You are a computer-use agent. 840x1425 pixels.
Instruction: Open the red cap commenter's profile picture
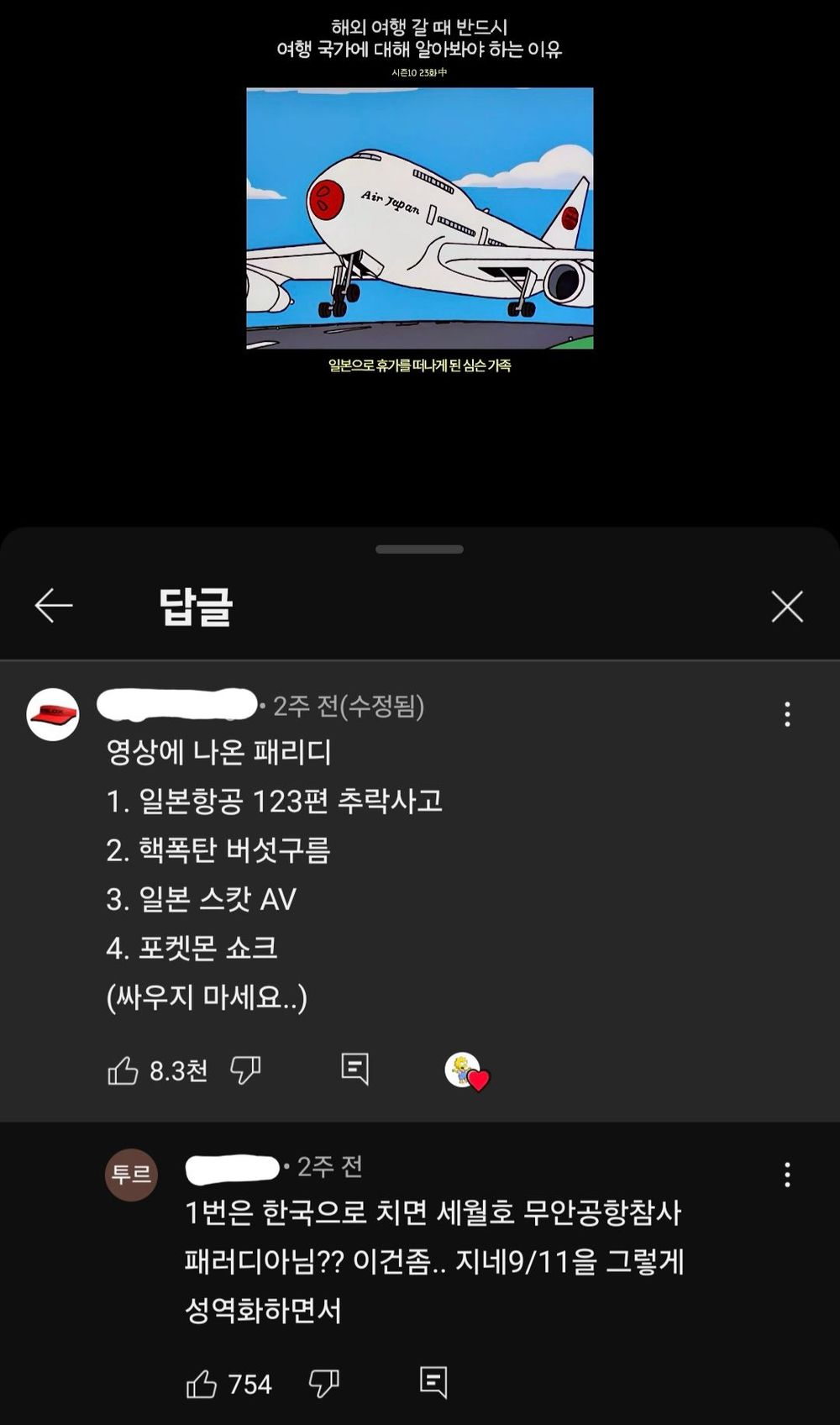pos(53,715)
